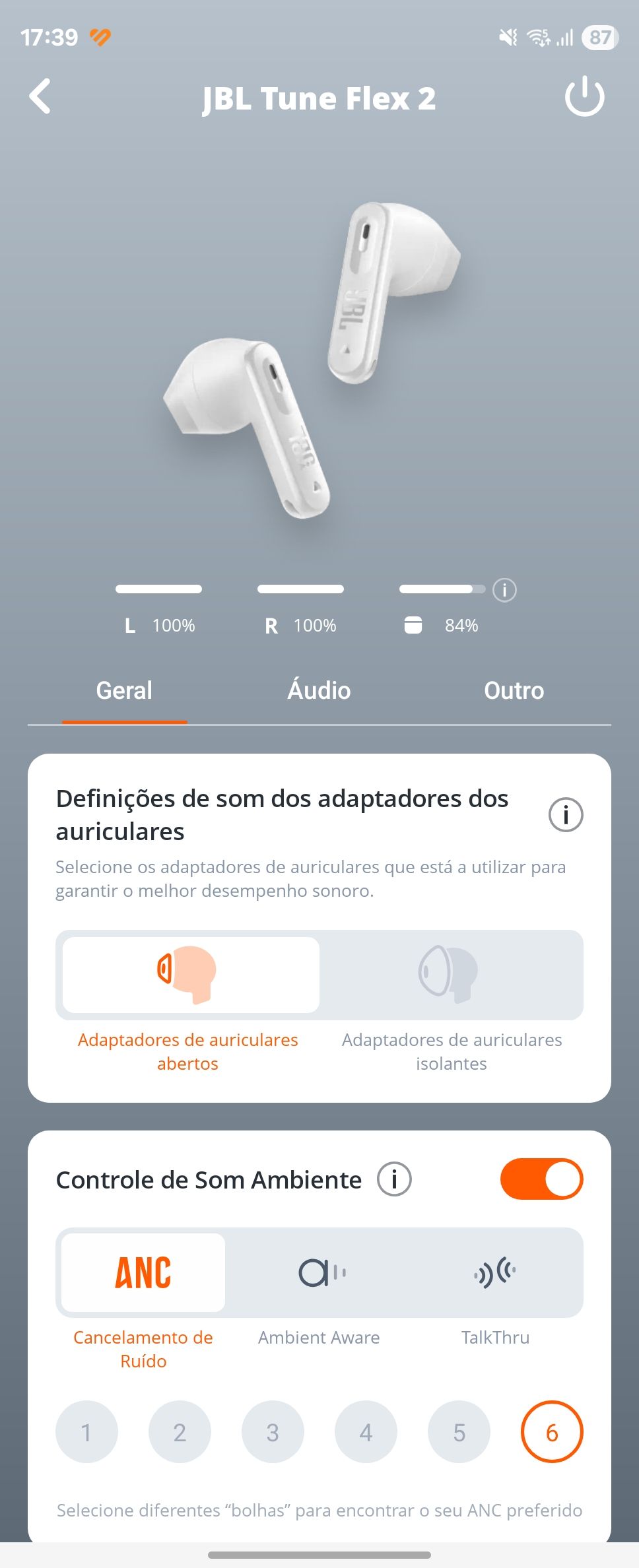This screenshot has width=639, height=1568.
Task: Go back from JBL Tune Flex 2
Action: (x=40, y=97)
